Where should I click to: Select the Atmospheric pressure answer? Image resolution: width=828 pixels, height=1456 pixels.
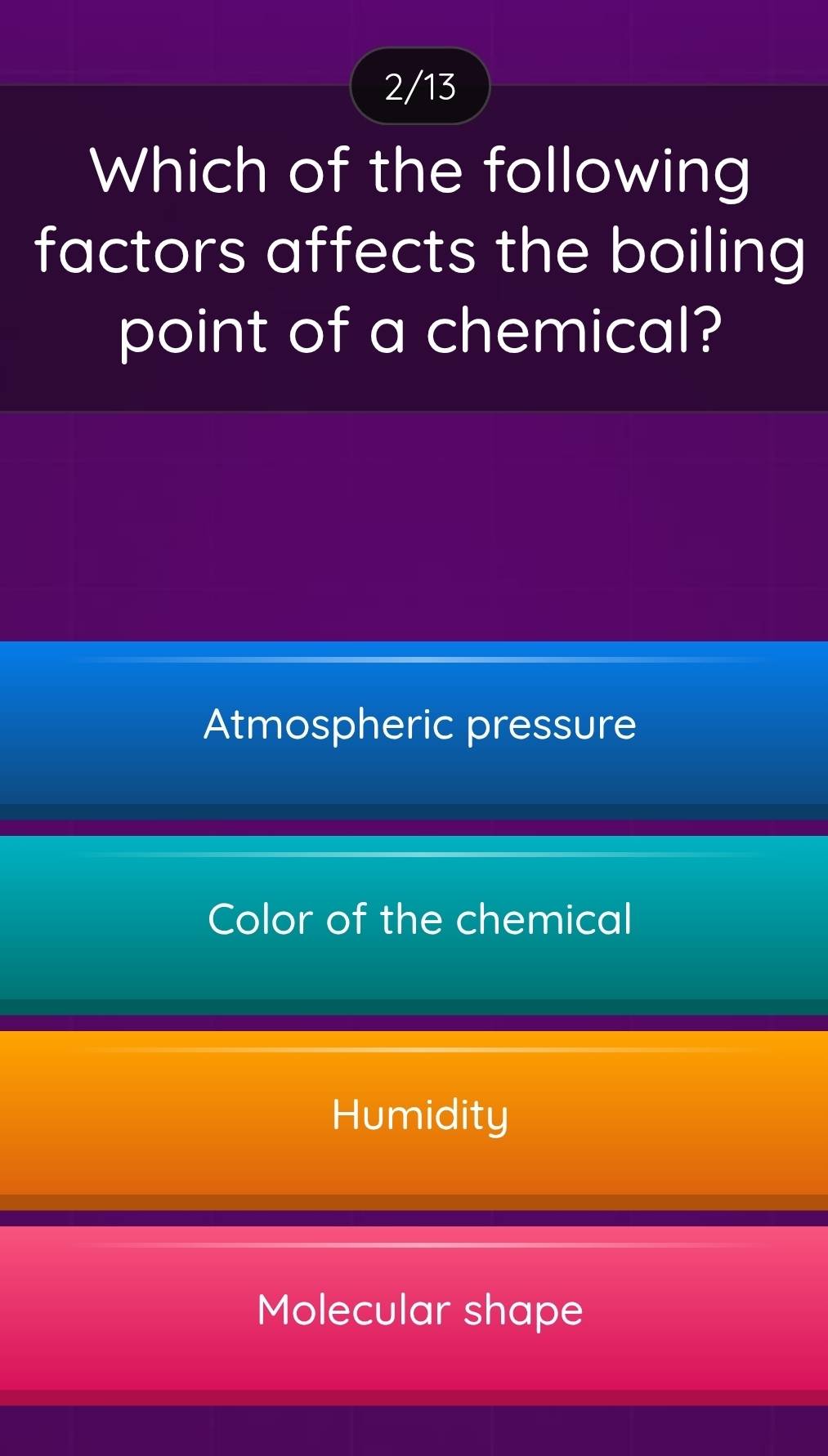tap(414, 726)
